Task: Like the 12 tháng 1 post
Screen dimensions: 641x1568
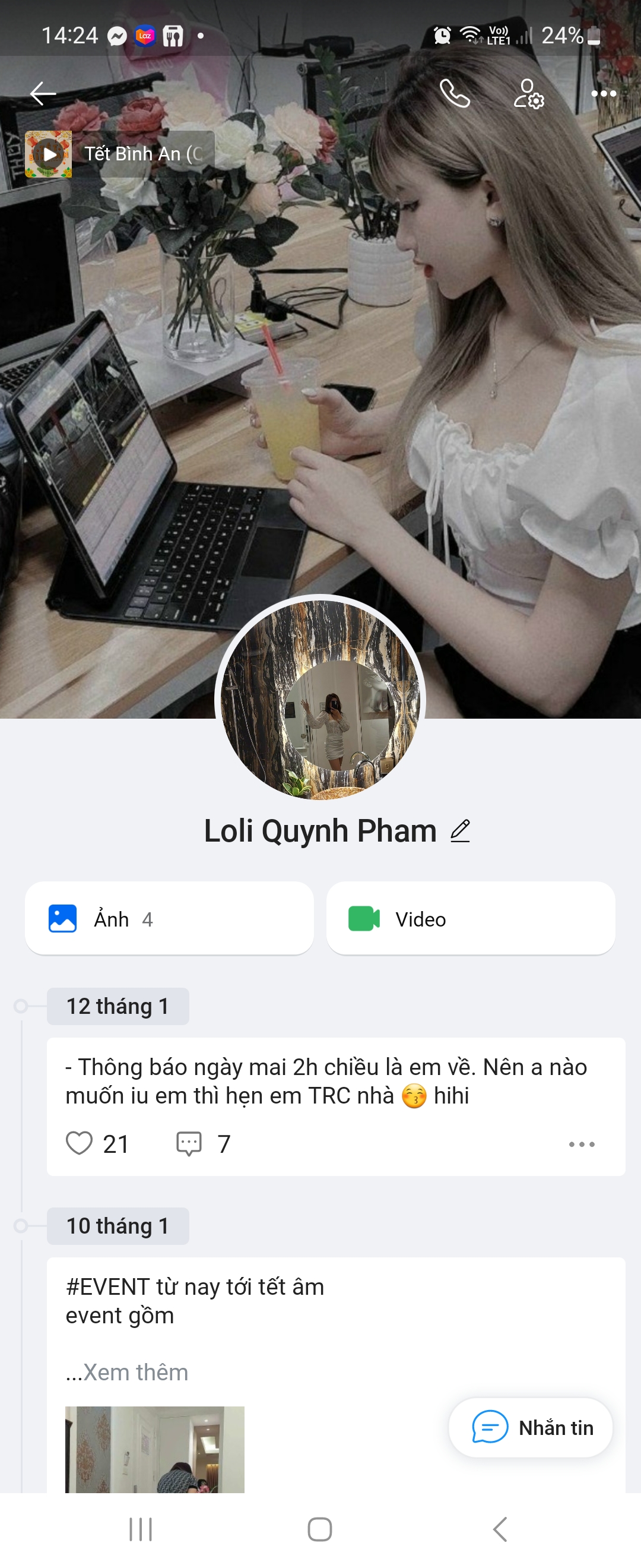Action: [80, 1143]
